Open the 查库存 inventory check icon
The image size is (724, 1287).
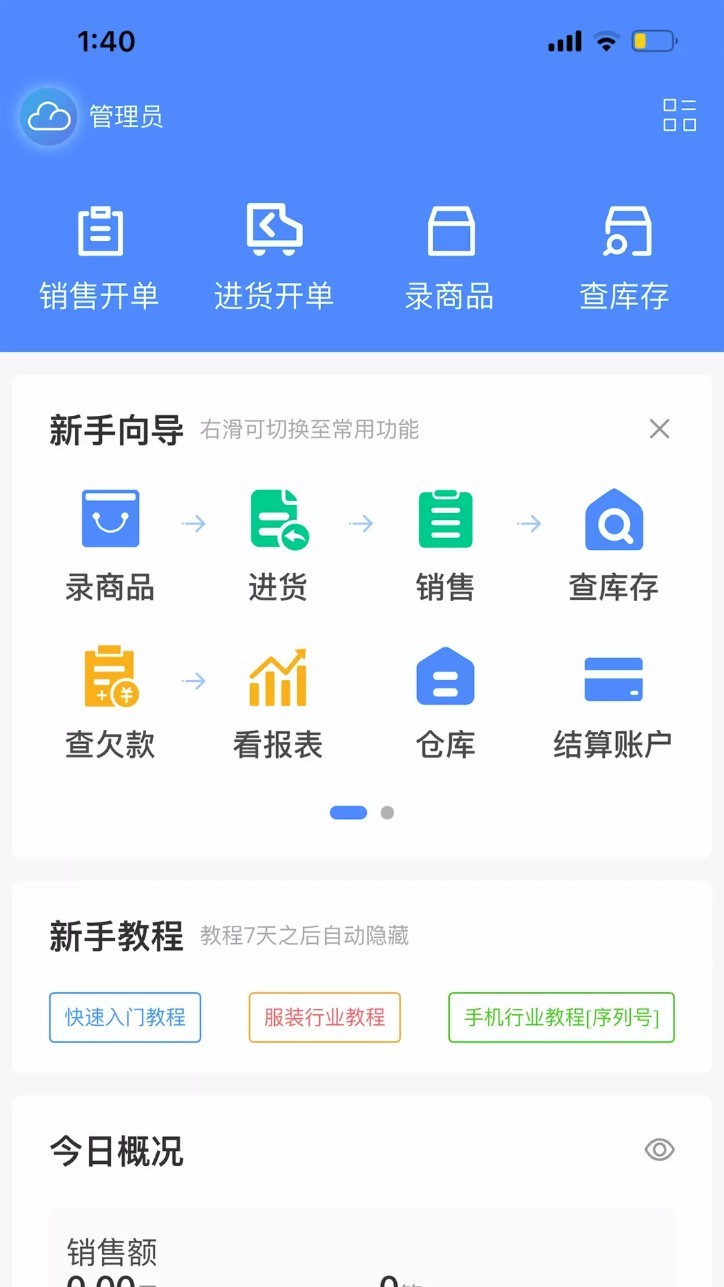point(622,250)
